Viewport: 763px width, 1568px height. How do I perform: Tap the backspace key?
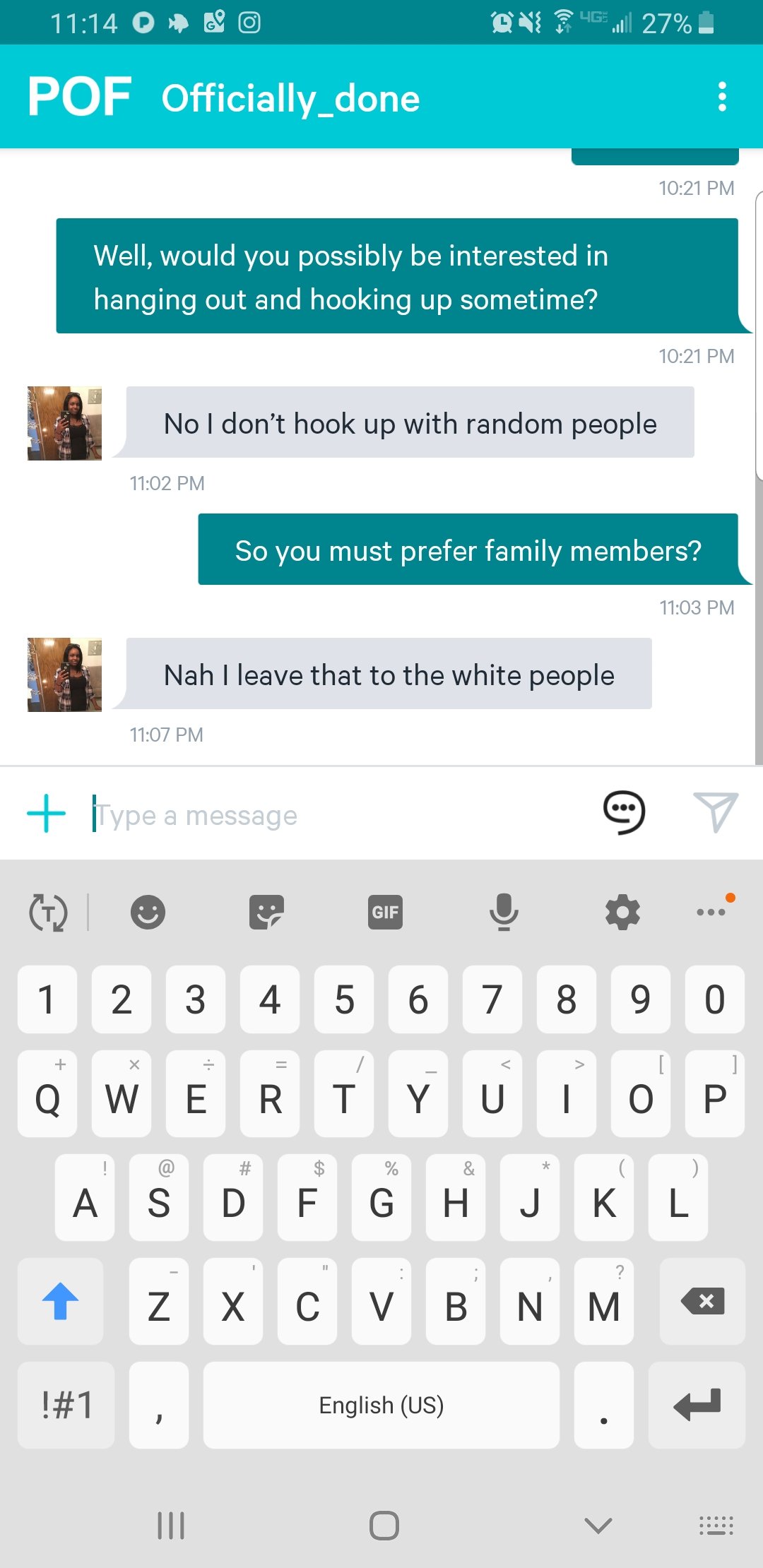pyautogui.click(x=702, y=1301)
